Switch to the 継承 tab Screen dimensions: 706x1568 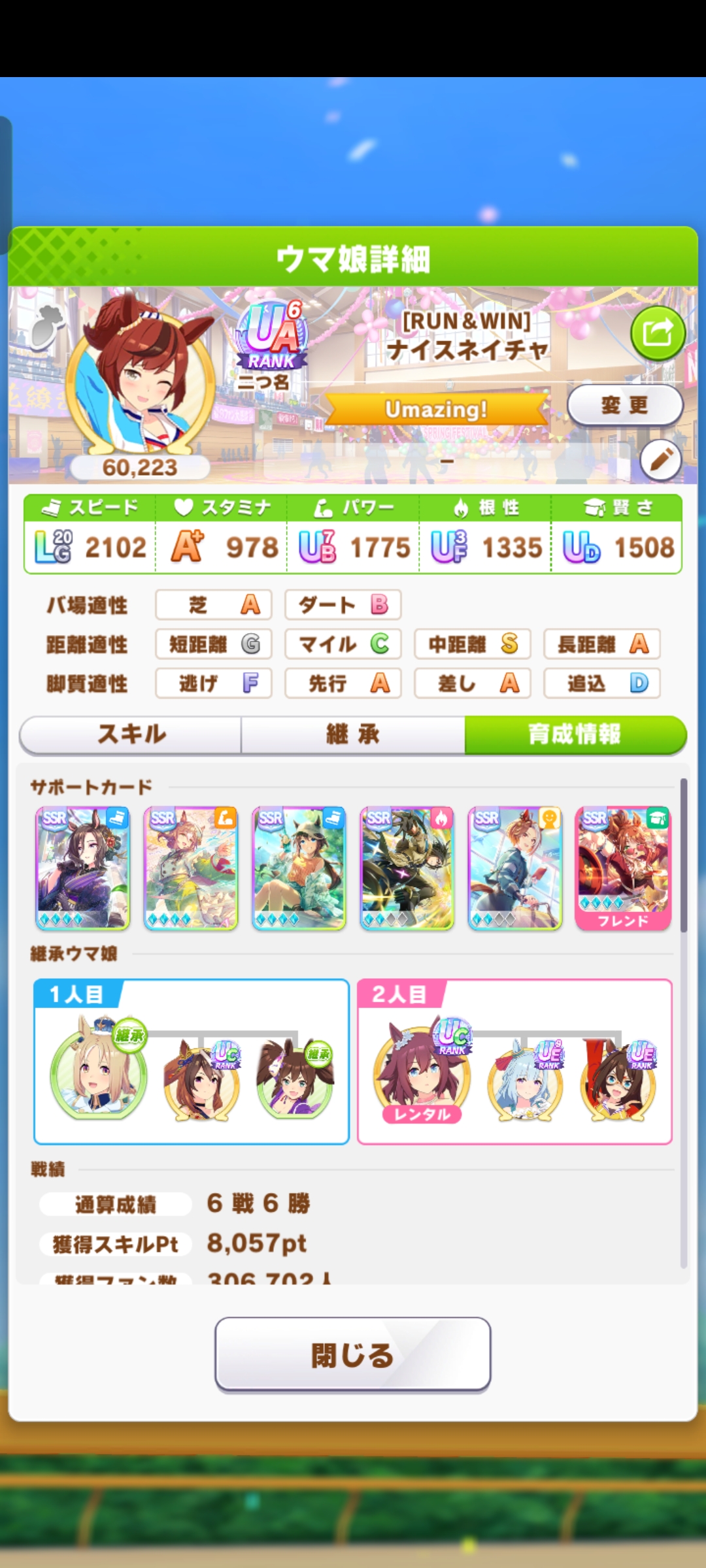pos(353,734)
